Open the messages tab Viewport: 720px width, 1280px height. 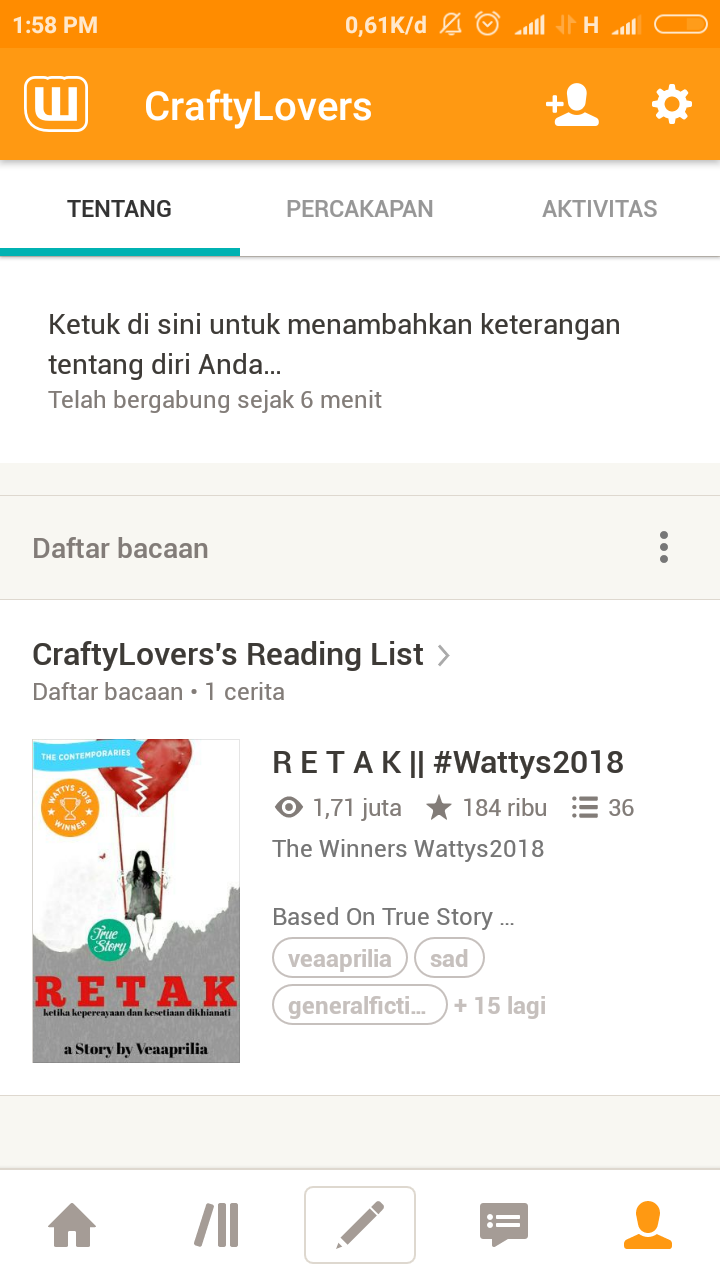pos(504,1225)
